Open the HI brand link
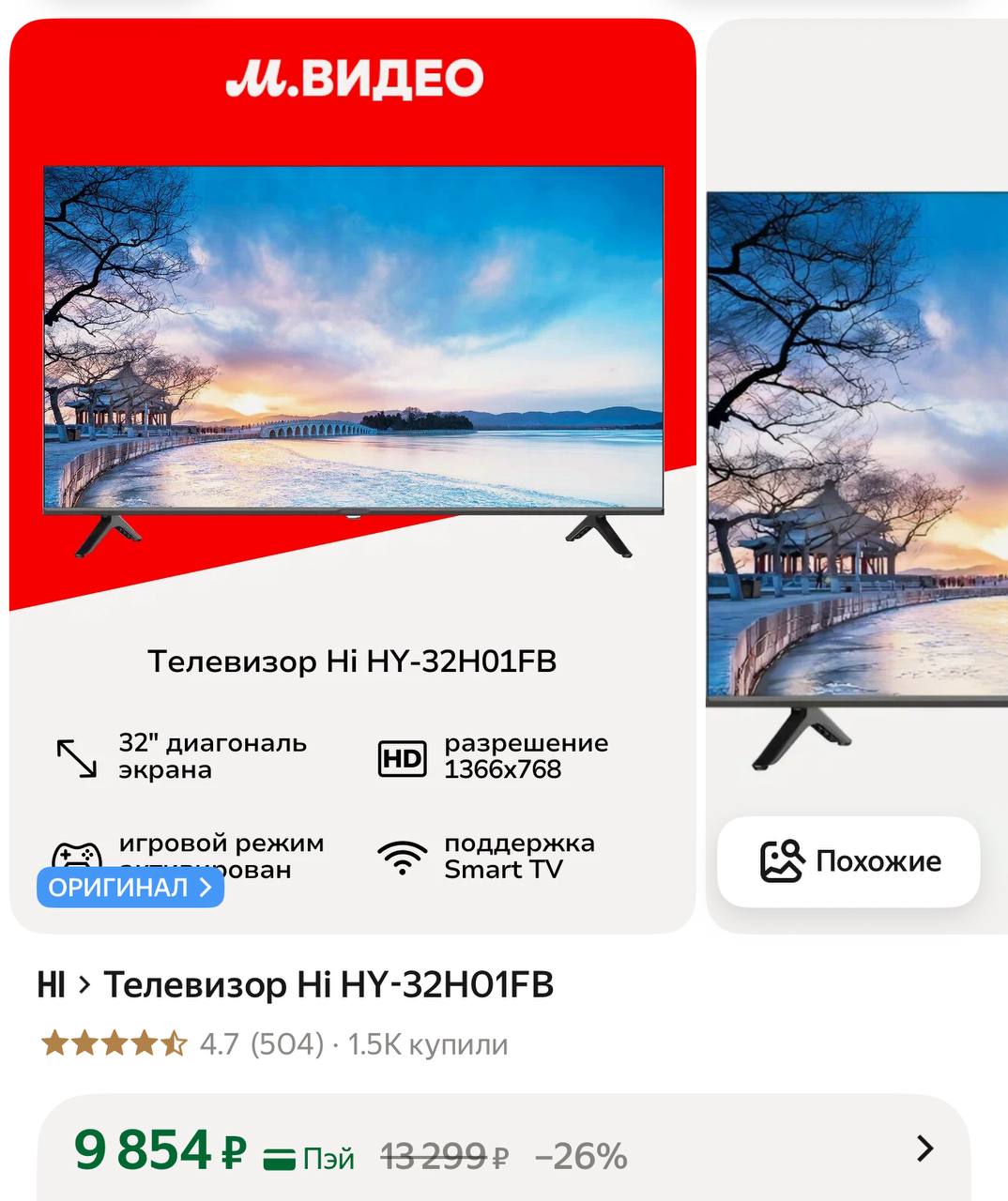 pyautogui.click(x=51, y=985)
